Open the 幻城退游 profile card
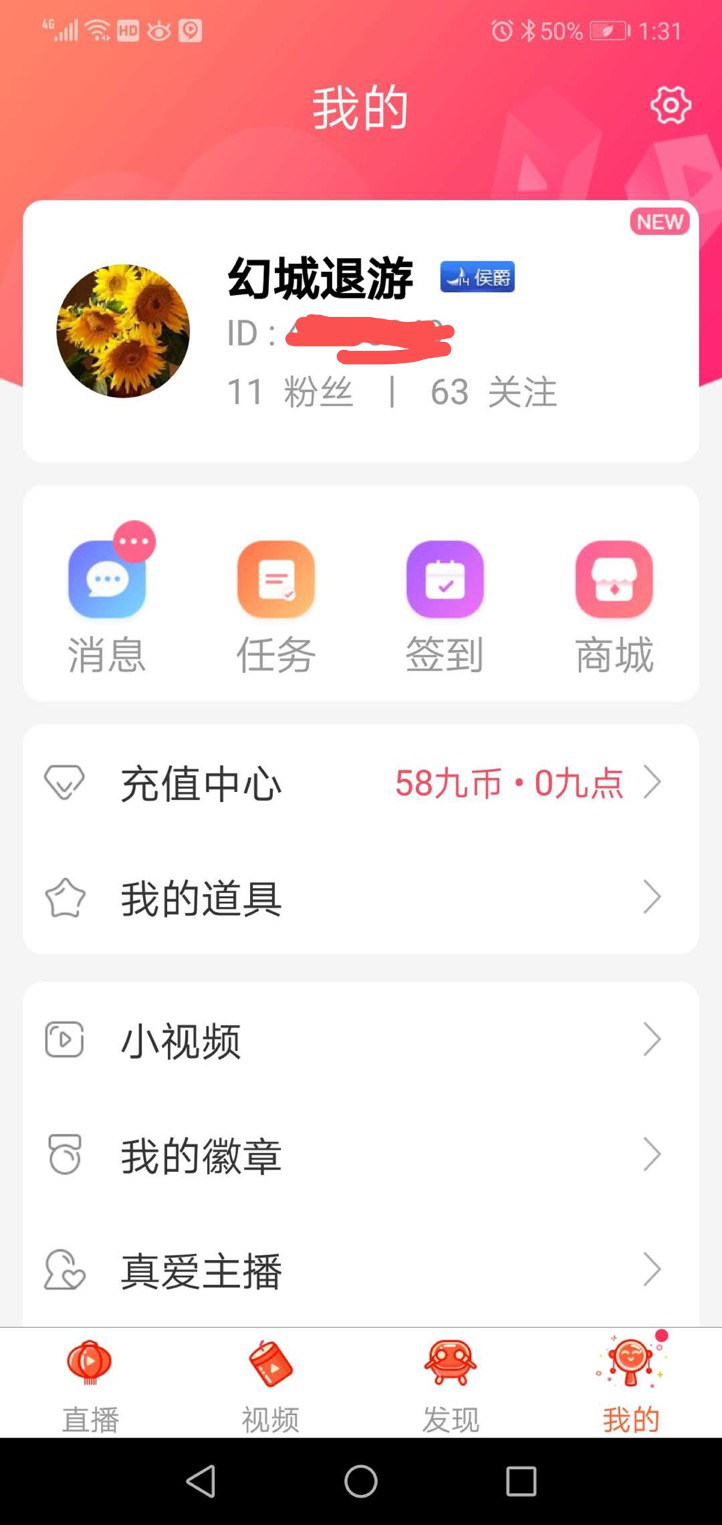This screenshot has height=1525, width=722. tap(360, 330)
